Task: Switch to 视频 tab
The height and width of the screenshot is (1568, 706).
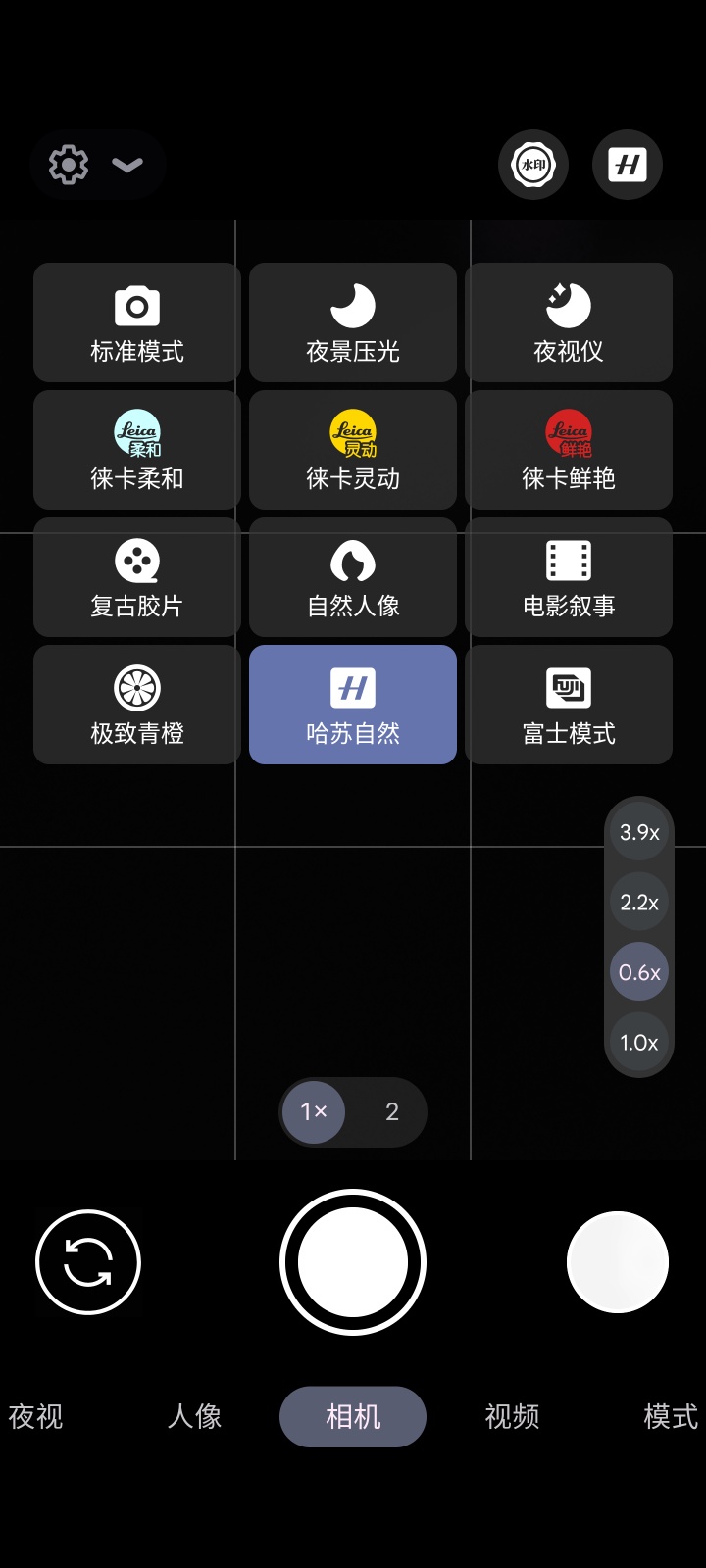Action: (x=512, y=1416)
